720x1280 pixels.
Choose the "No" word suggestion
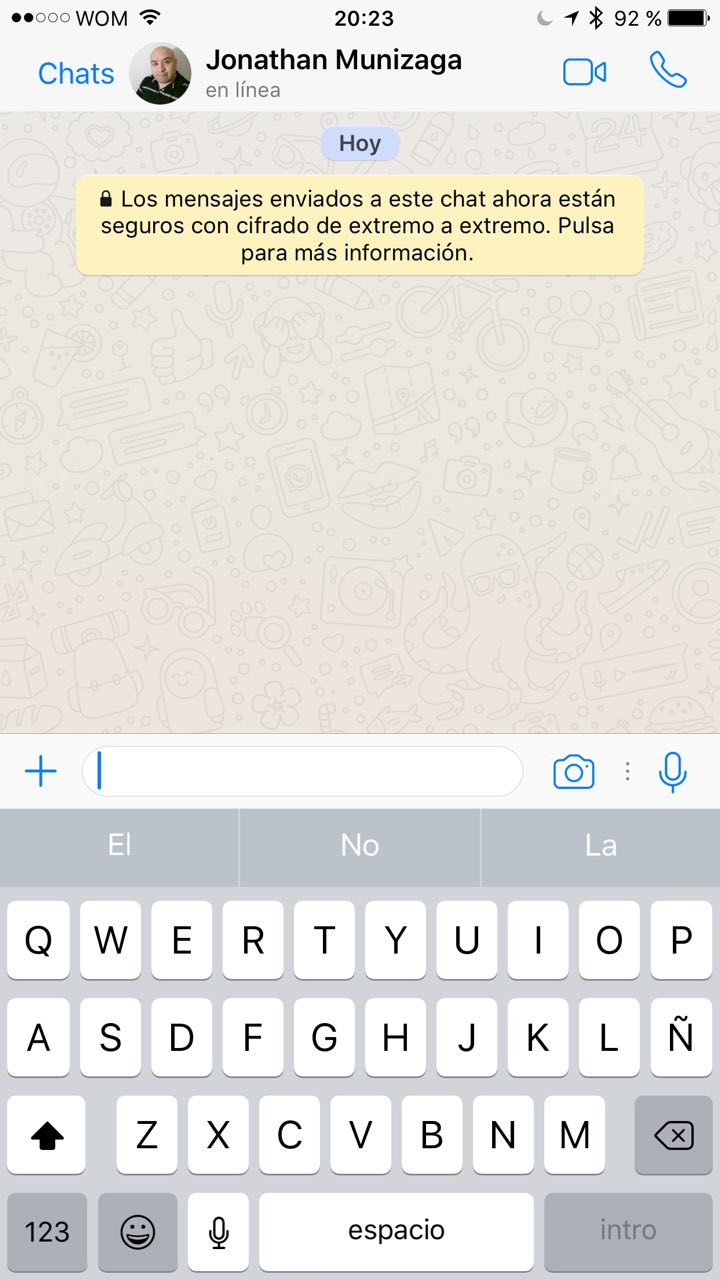[359, 845]
